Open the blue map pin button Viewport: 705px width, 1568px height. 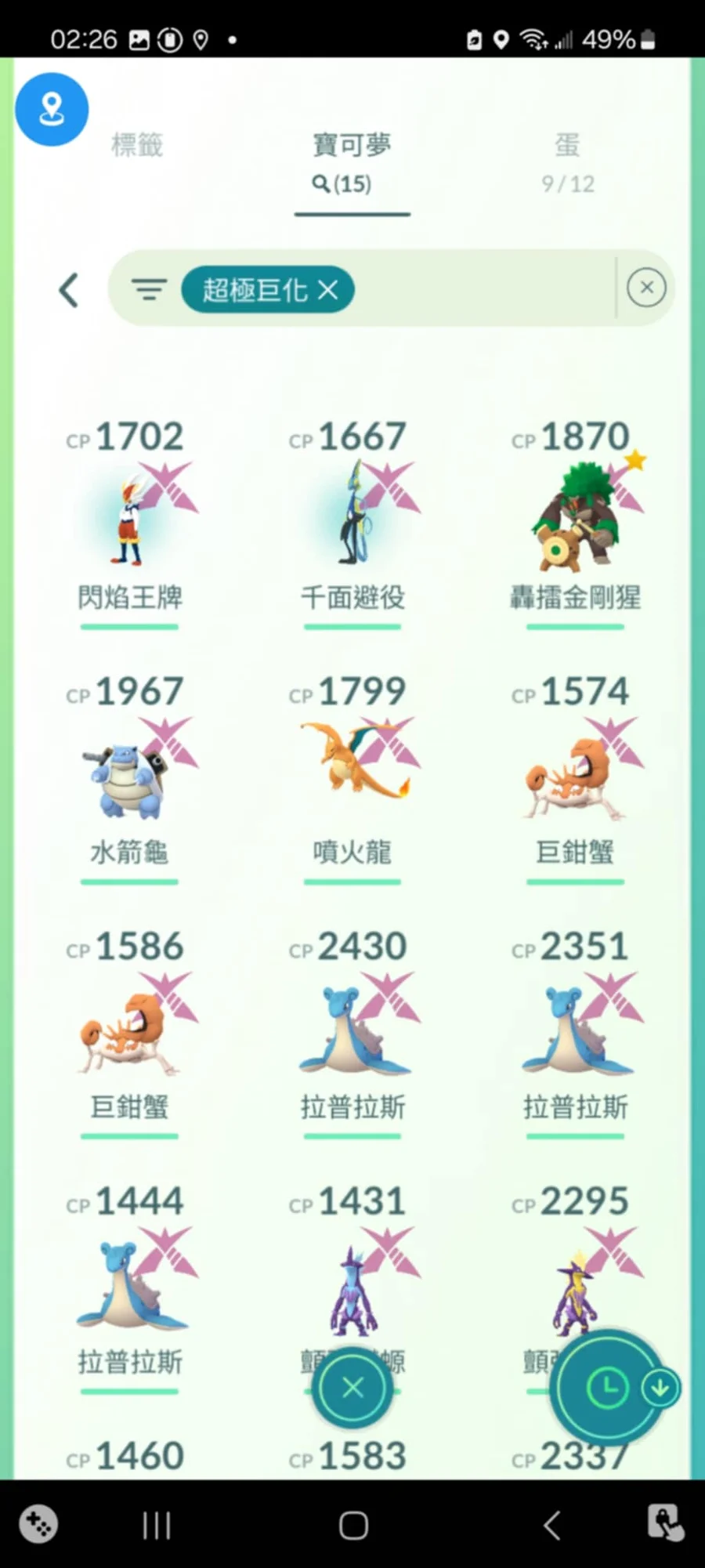(x=52, y=110)
